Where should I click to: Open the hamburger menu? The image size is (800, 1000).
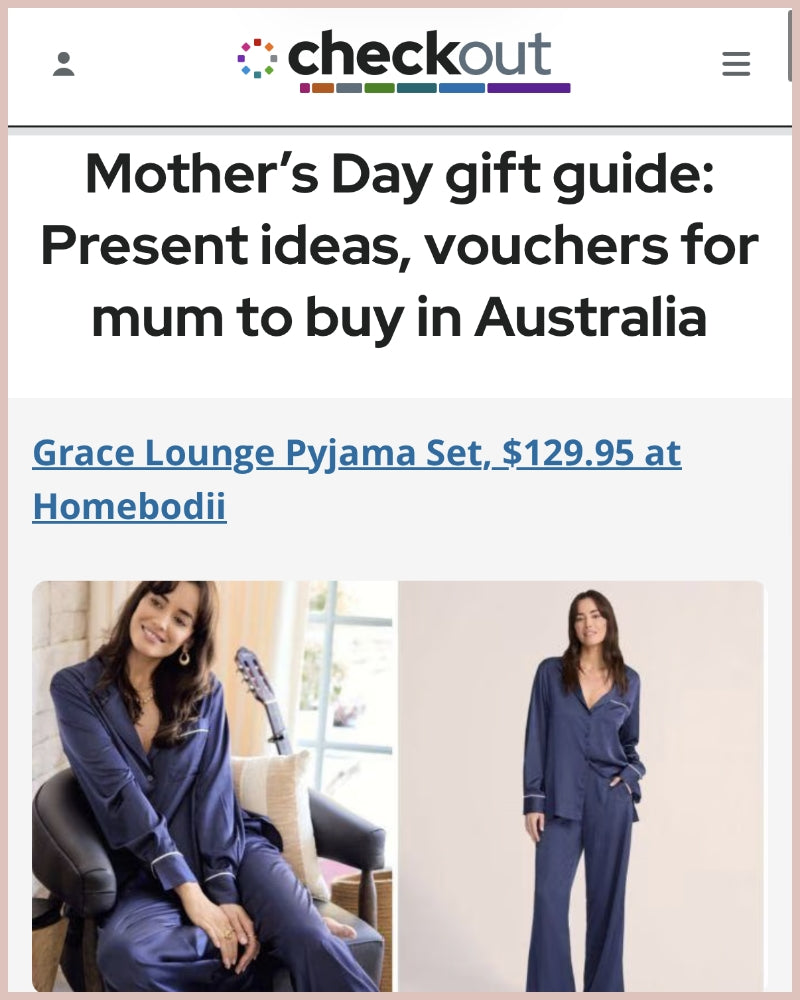[x=736, y=65]
